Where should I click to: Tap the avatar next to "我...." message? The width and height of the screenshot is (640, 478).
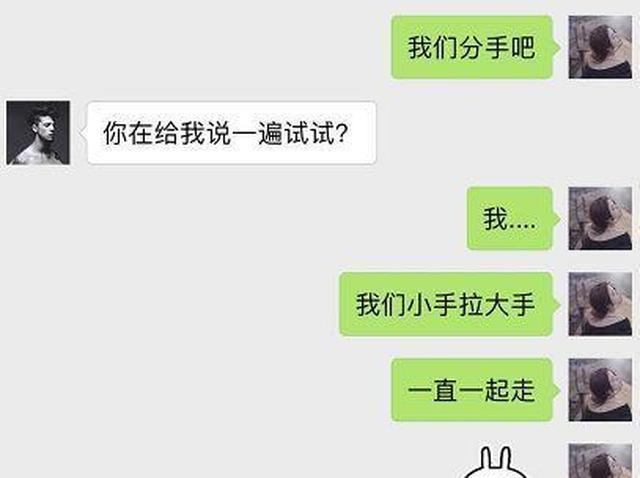[600, 218]
